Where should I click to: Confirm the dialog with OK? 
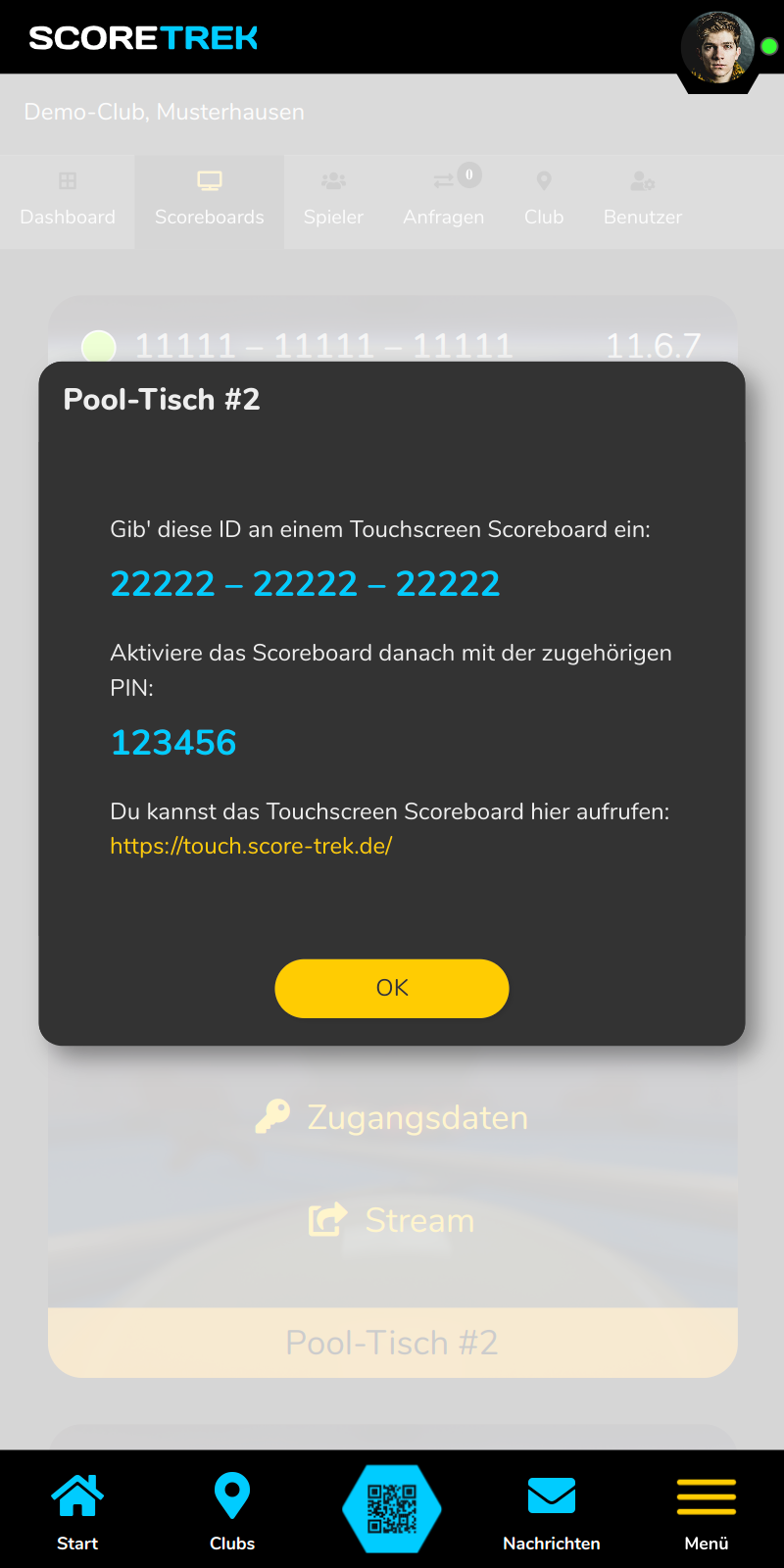(x=392, y=988)
